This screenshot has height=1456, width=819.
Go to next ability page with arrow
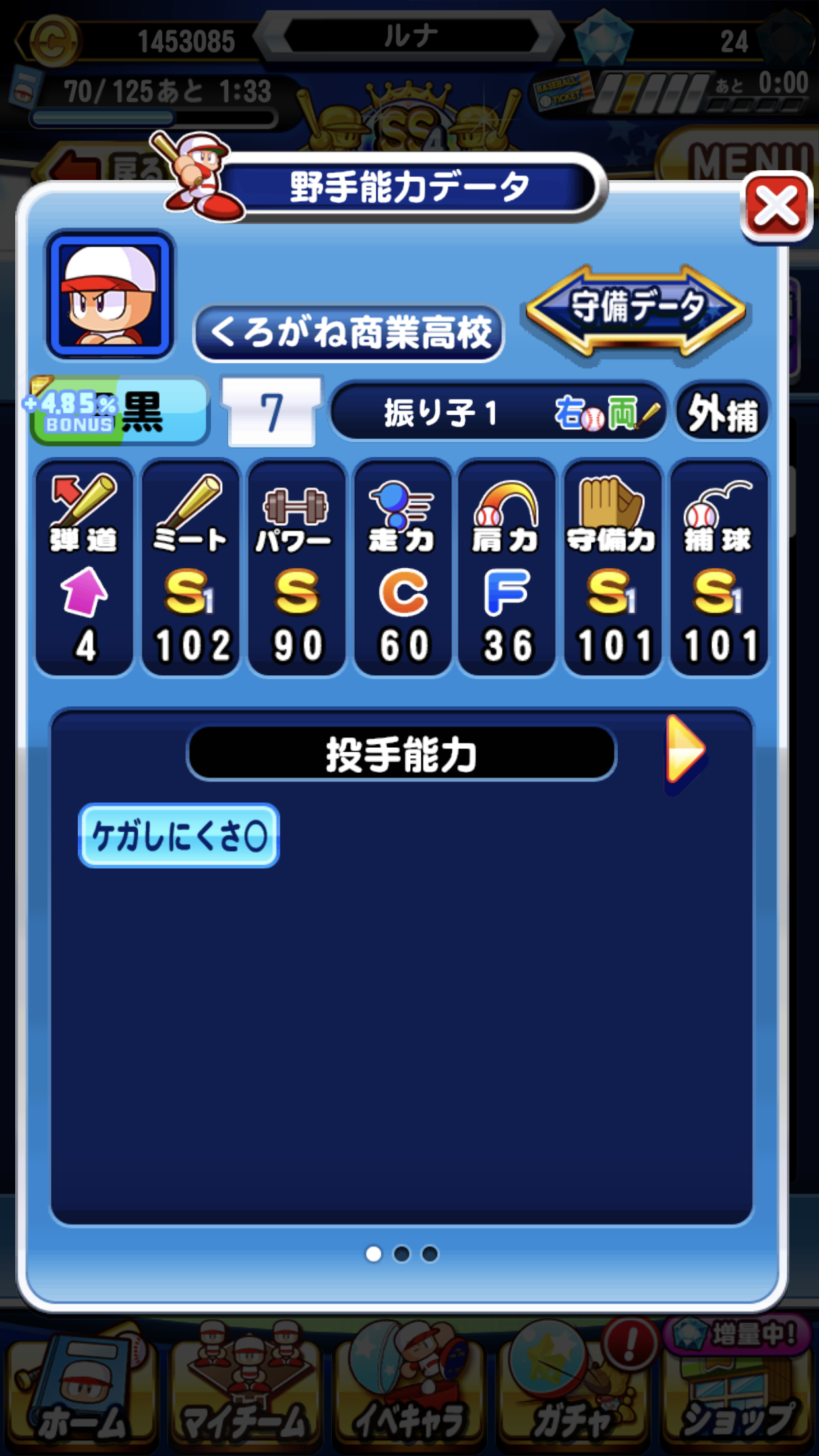coord(686,751)
